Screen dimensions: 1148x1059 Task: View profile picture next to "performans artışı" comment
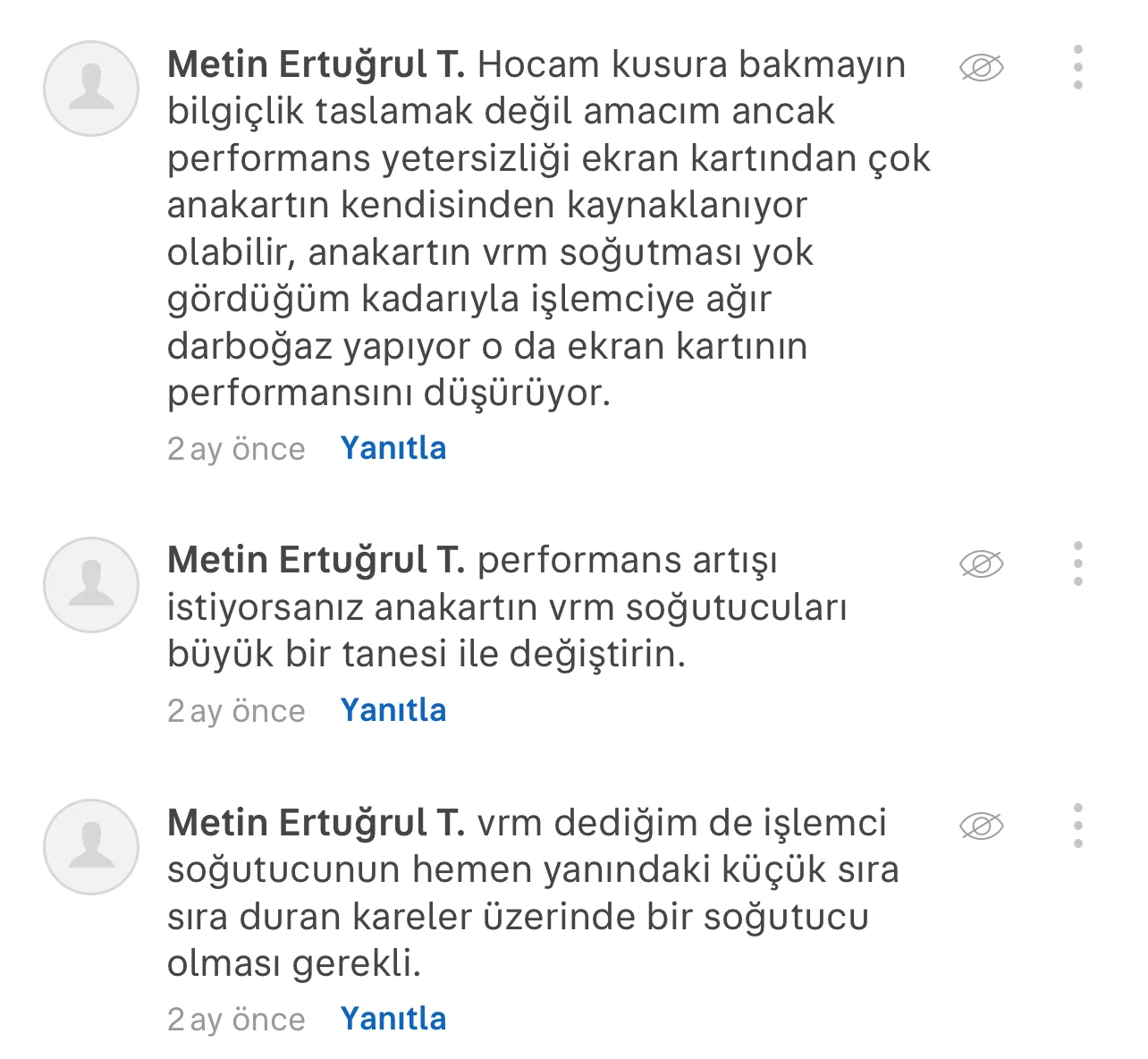(91, 585)
